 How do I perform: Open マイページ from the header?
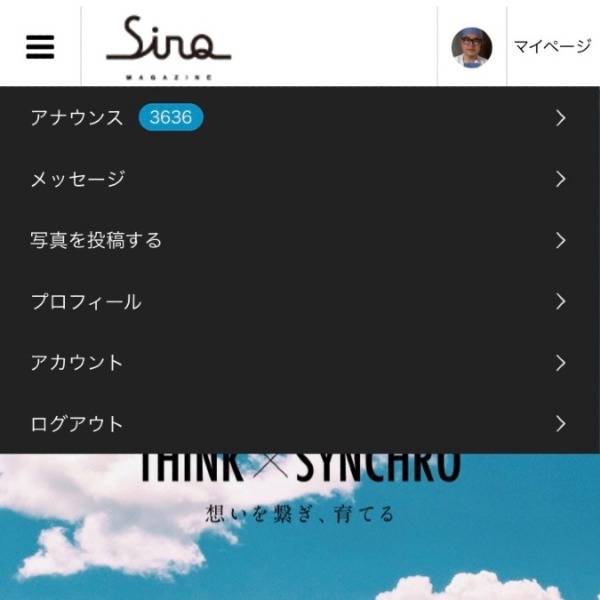(552, 46)
